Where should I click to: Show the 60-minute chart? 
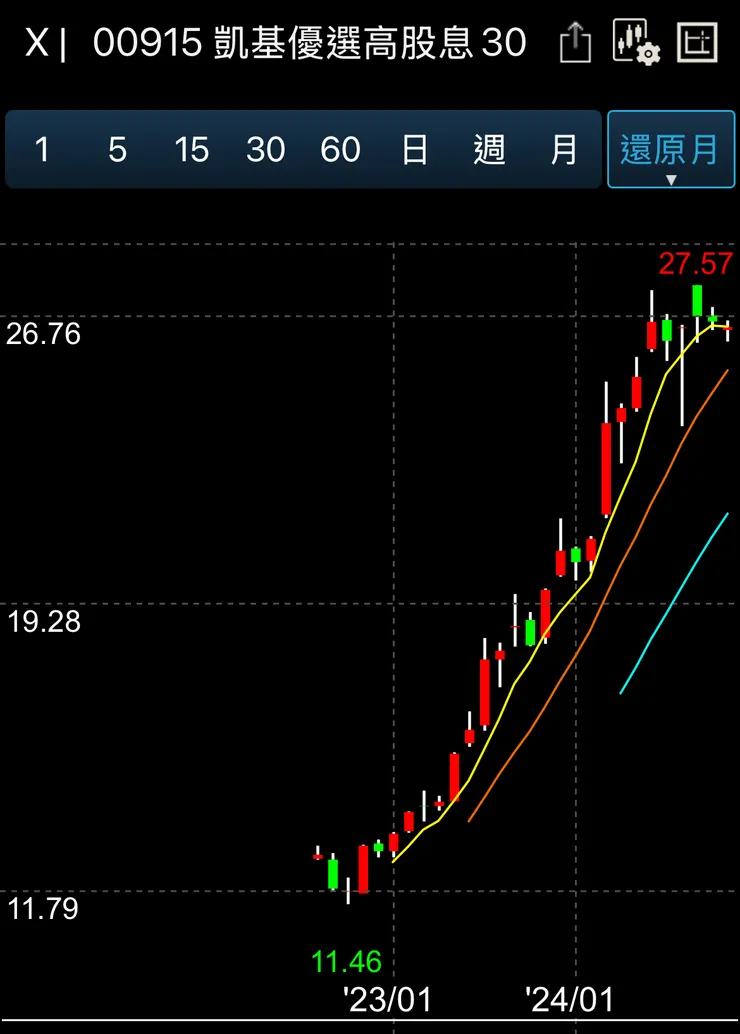(x=340, y=150)
